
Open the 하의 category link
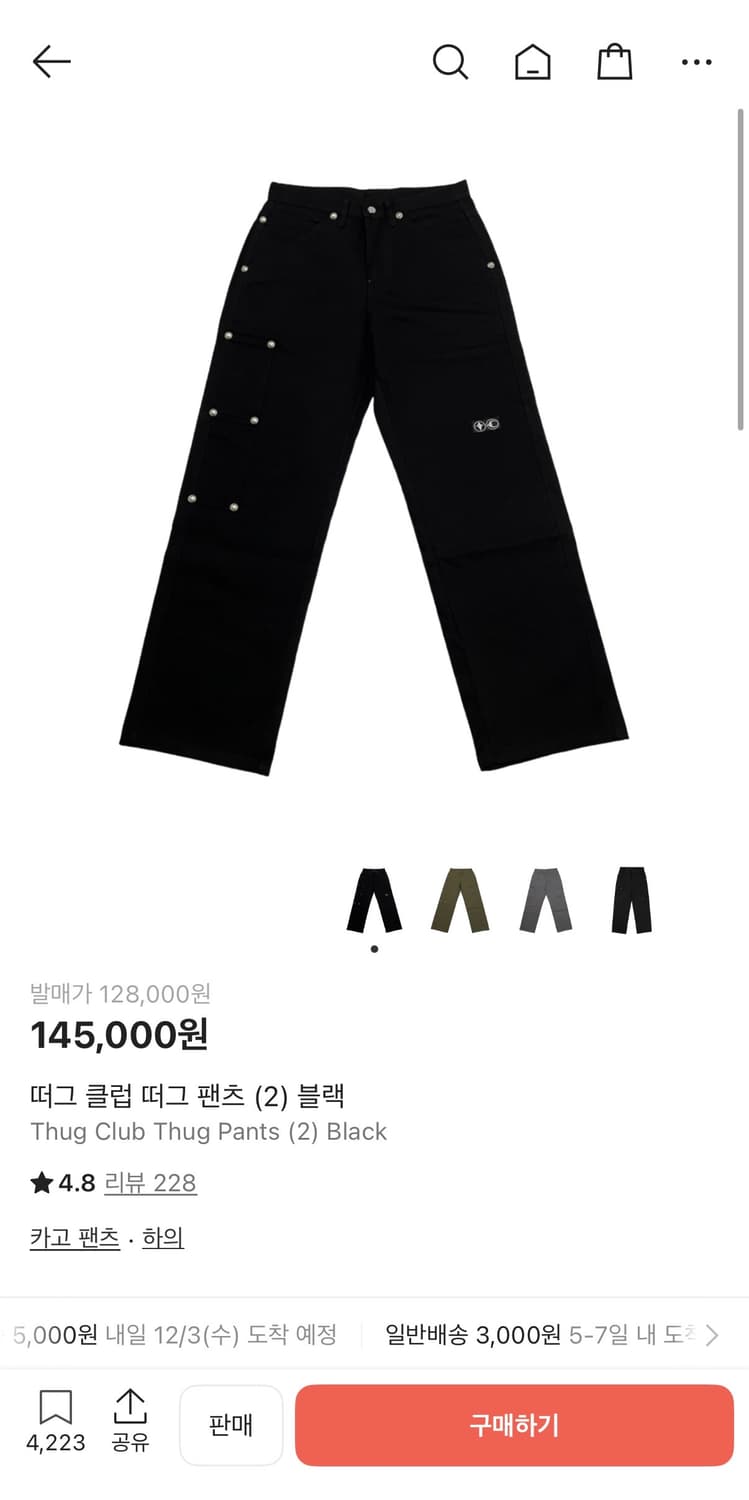[163, 1238]
